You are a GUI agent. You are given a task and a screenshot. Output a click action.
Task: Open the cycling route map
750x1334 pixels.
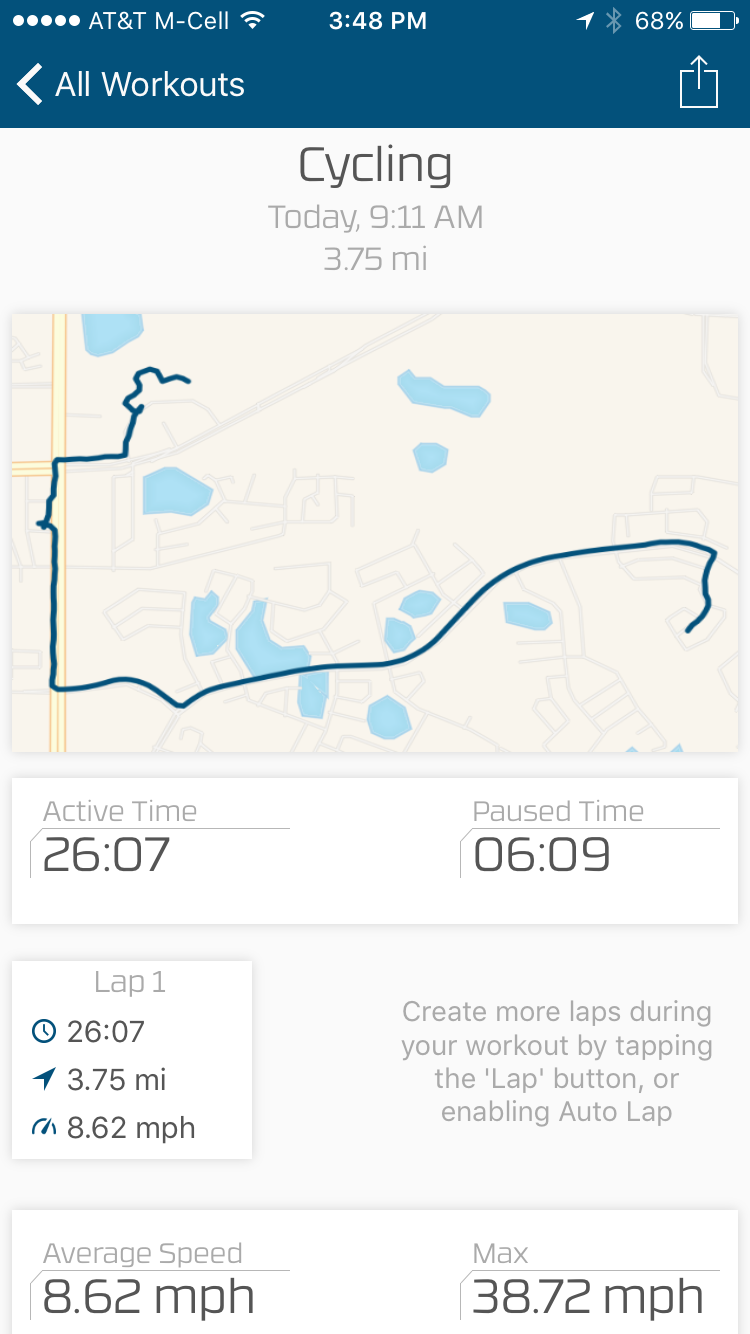coord(375,533)
